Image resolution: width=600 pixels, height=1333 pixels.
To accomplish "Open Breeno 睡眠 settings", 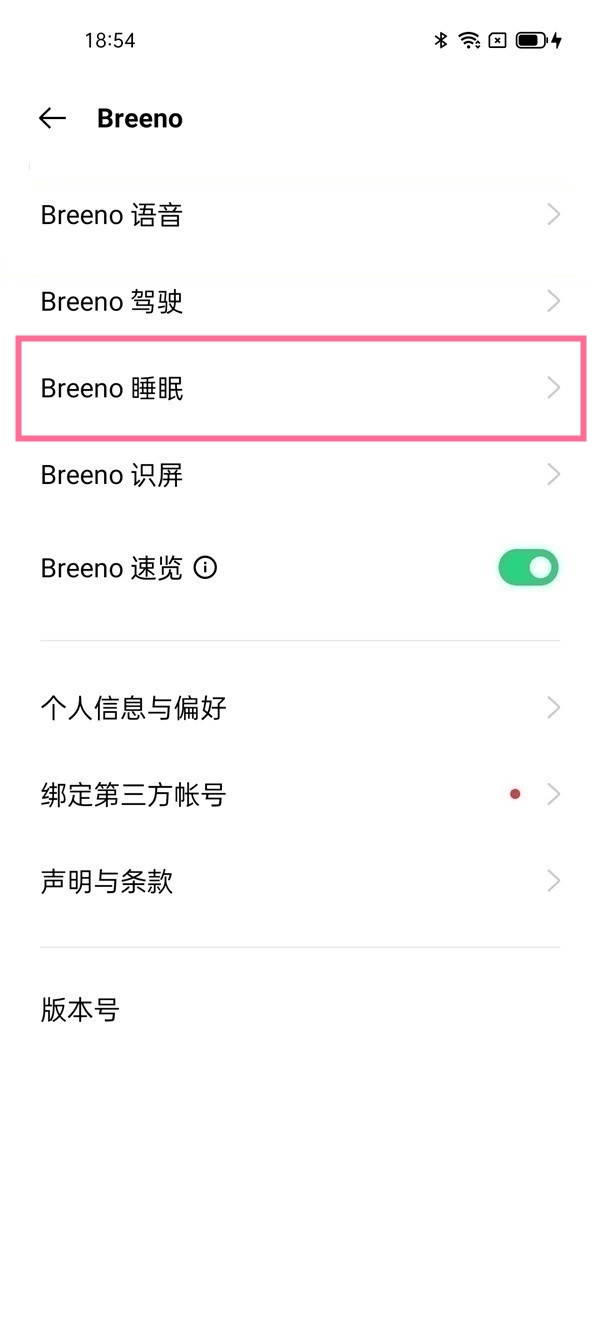I will click(300, 388).
